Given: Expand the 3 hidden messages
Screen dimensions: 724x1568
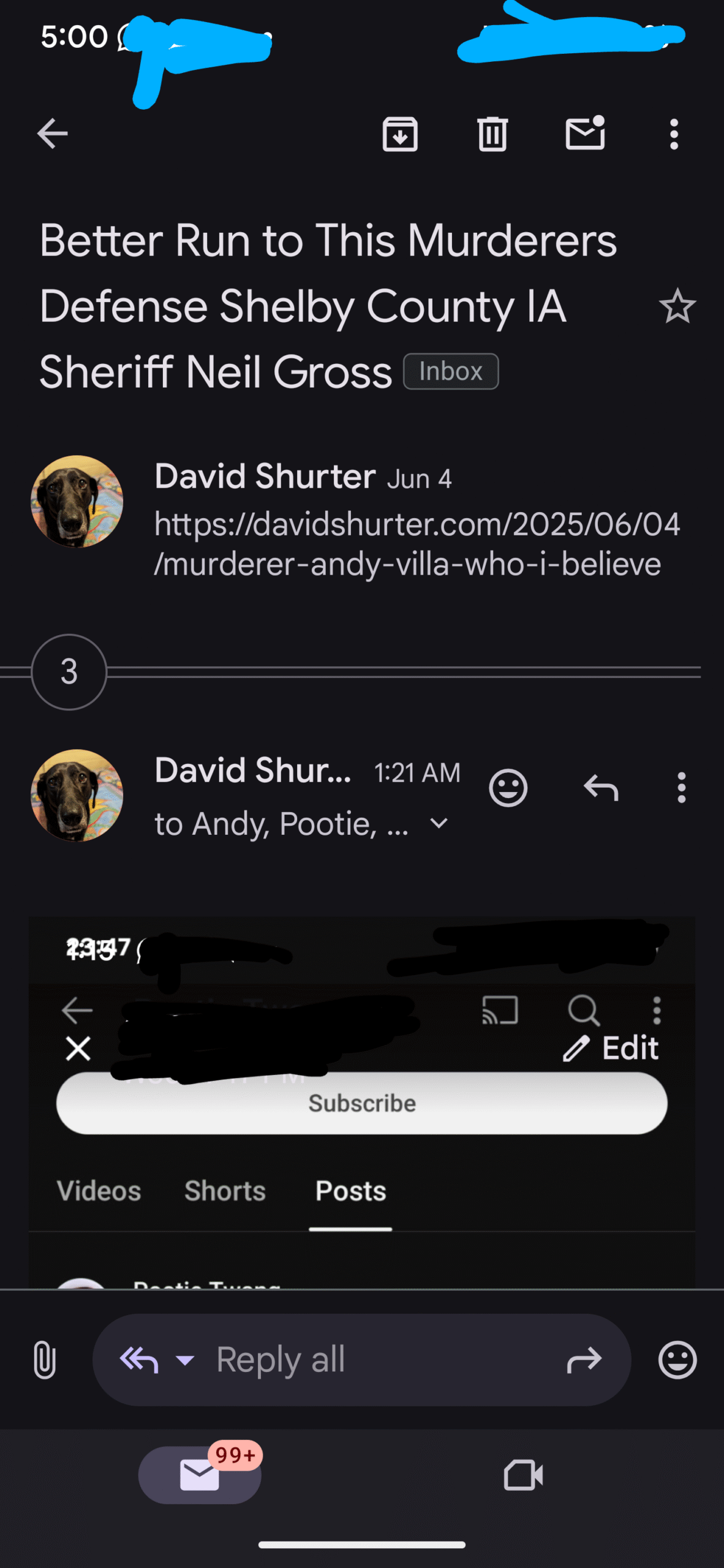Looking at the screenshot, I should coord(69,672).
